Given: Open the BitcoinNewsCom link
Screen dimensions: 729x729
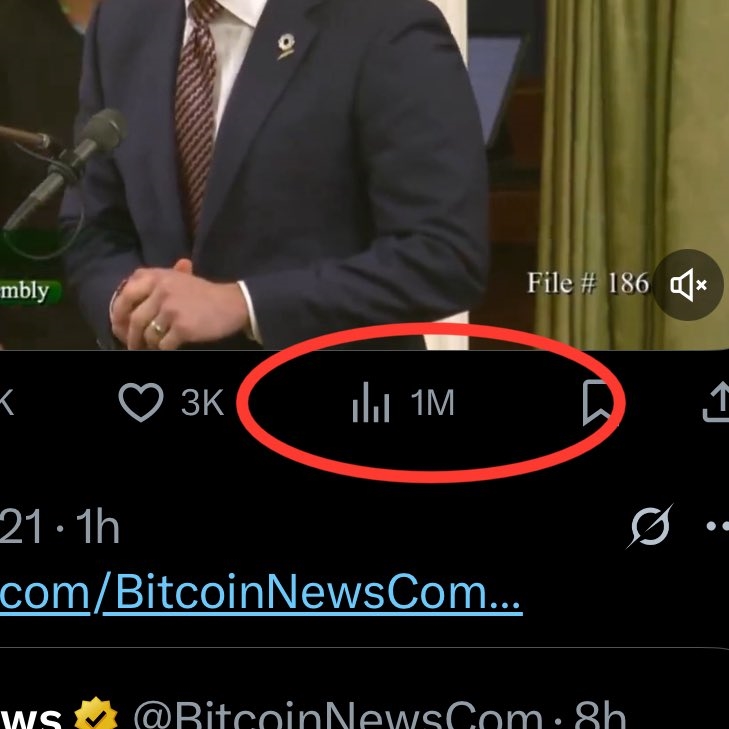Looking at the screenshot, I should pyautogui.click(x=261, y=594).
